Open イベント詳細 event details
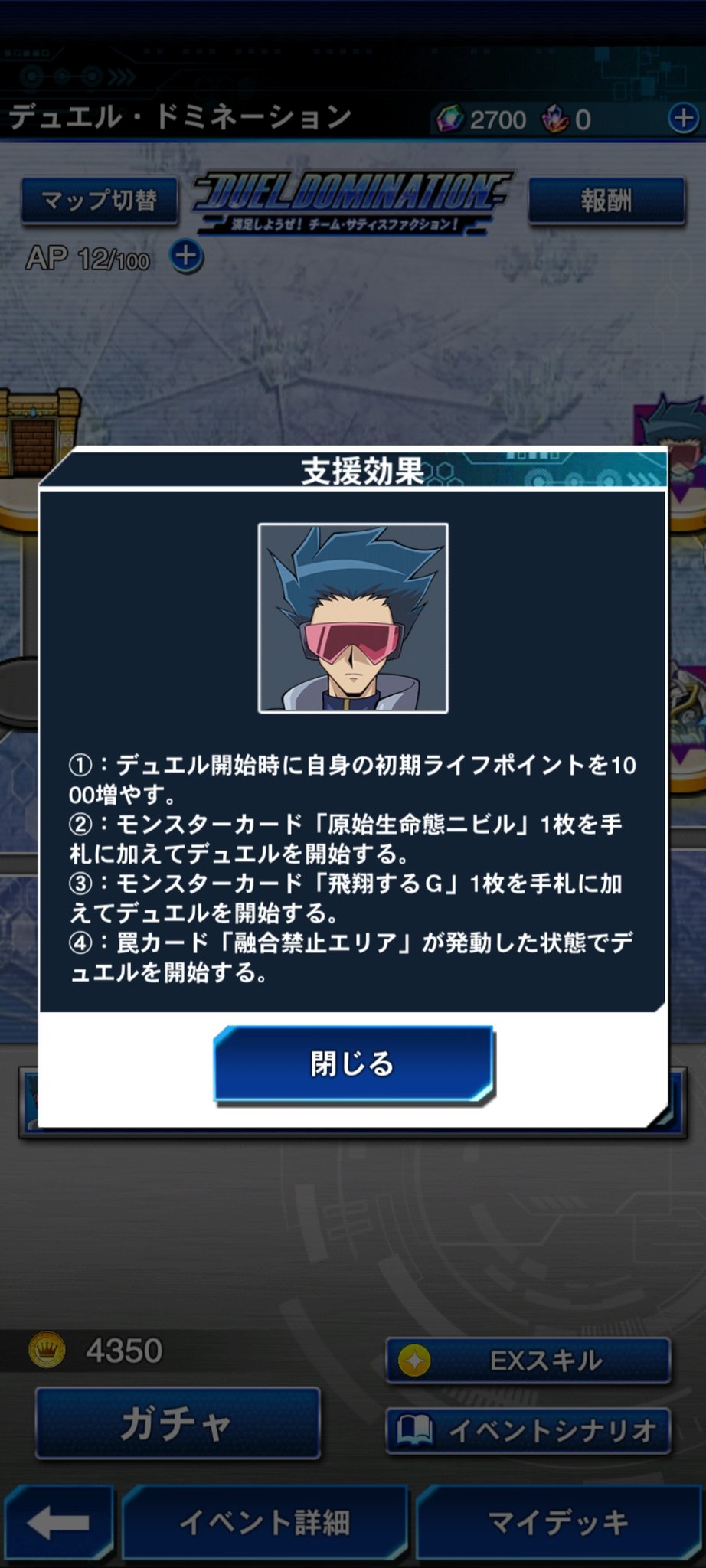 coord(265,1524)
